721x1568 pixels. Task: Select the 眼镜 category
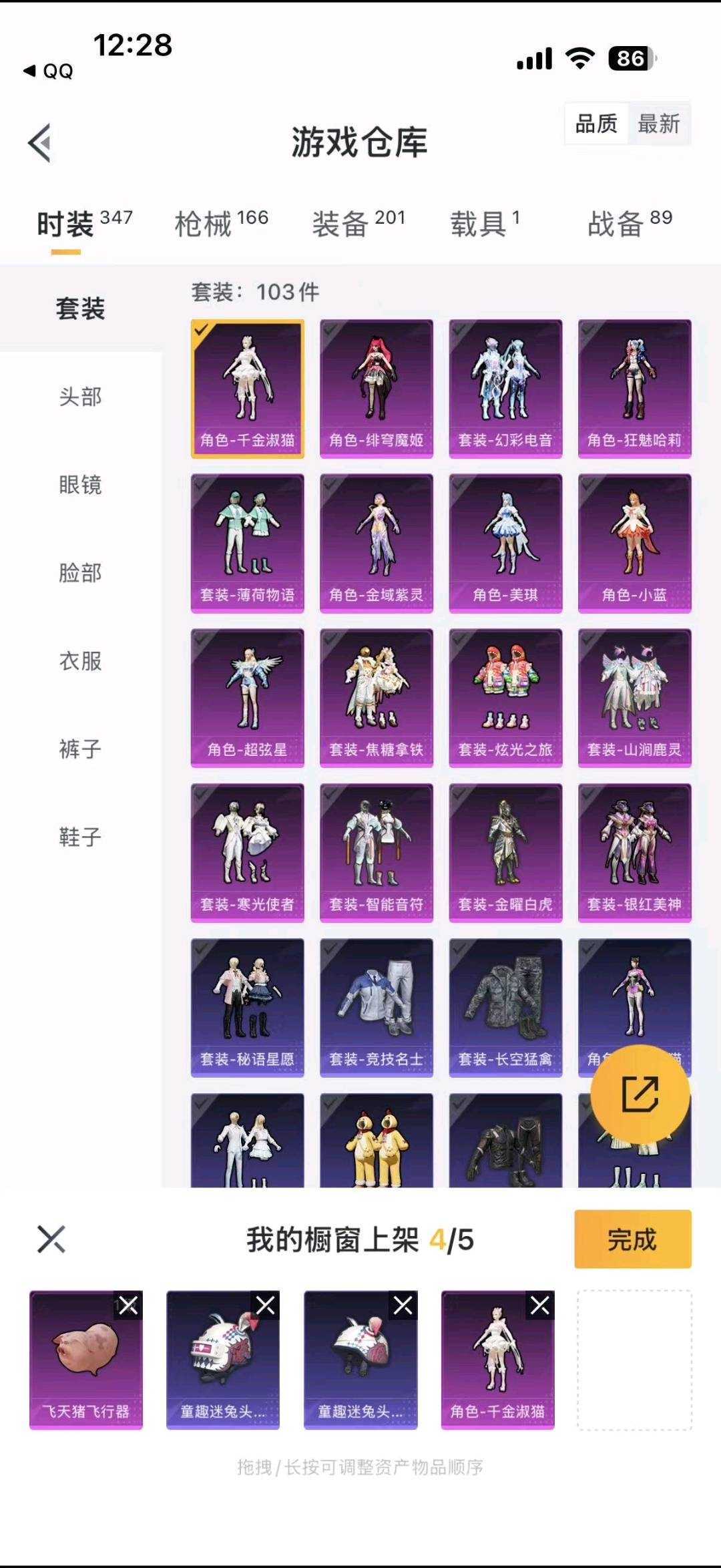tap(80, 485)
